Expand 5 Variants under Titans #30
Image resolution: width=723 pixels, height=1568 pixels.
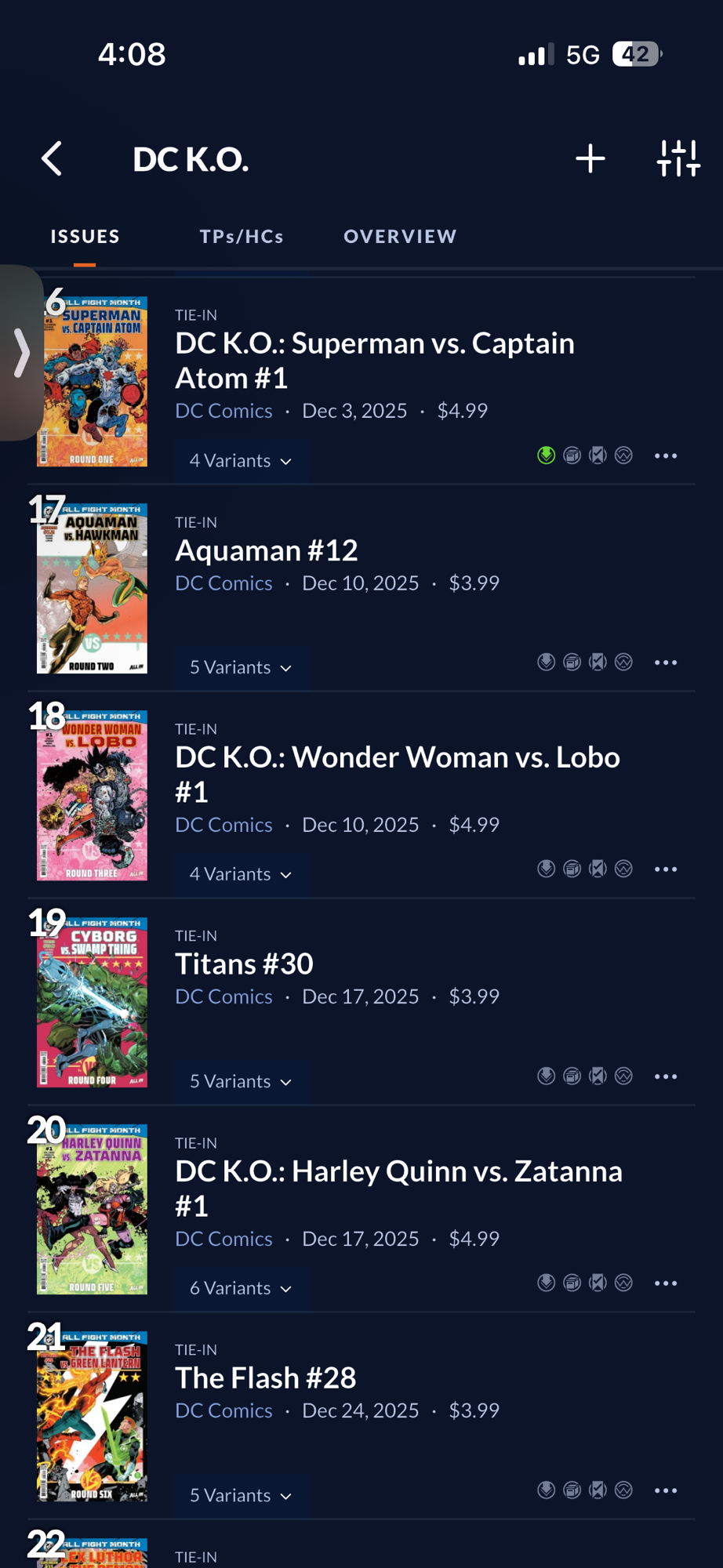pyautogui.click(x=240, y=1081)
